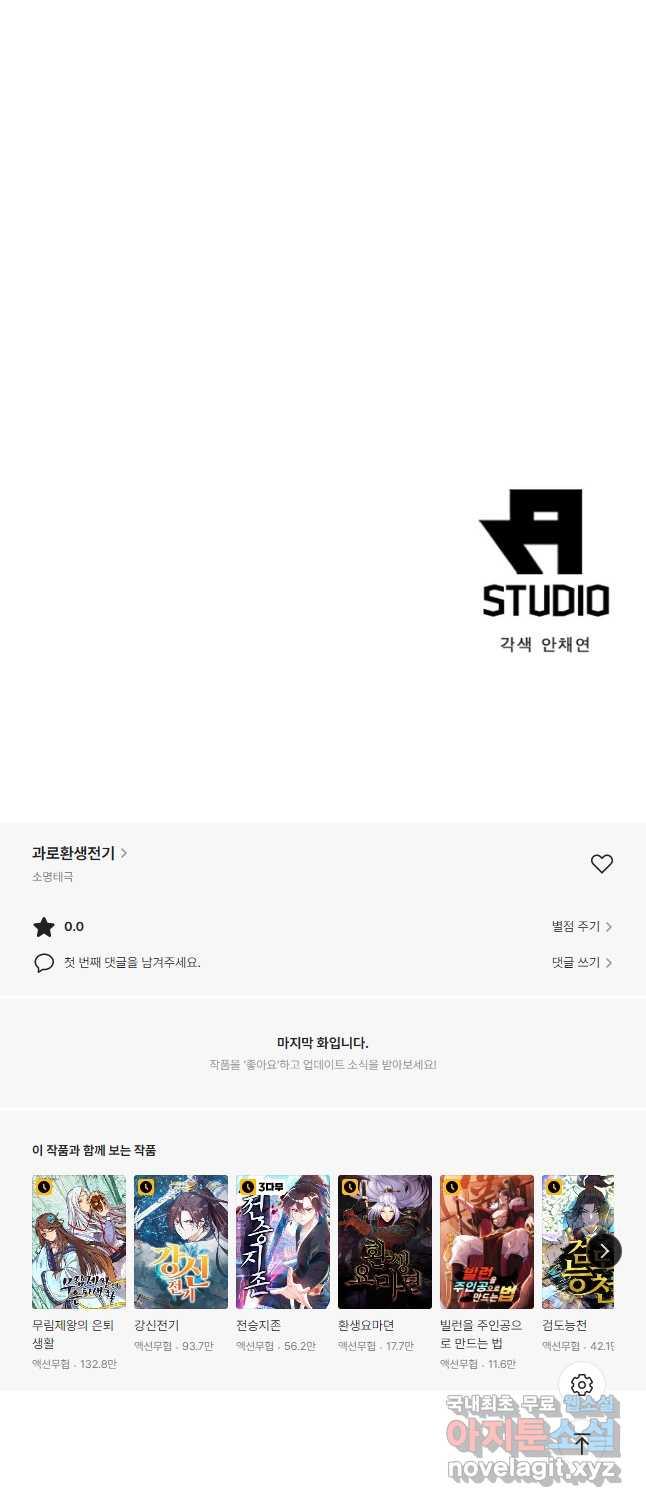The image size is (646, 1507).
Task: Tap 별점 주기 to rate
Action: pyautogui.click(x=581, y=927)
